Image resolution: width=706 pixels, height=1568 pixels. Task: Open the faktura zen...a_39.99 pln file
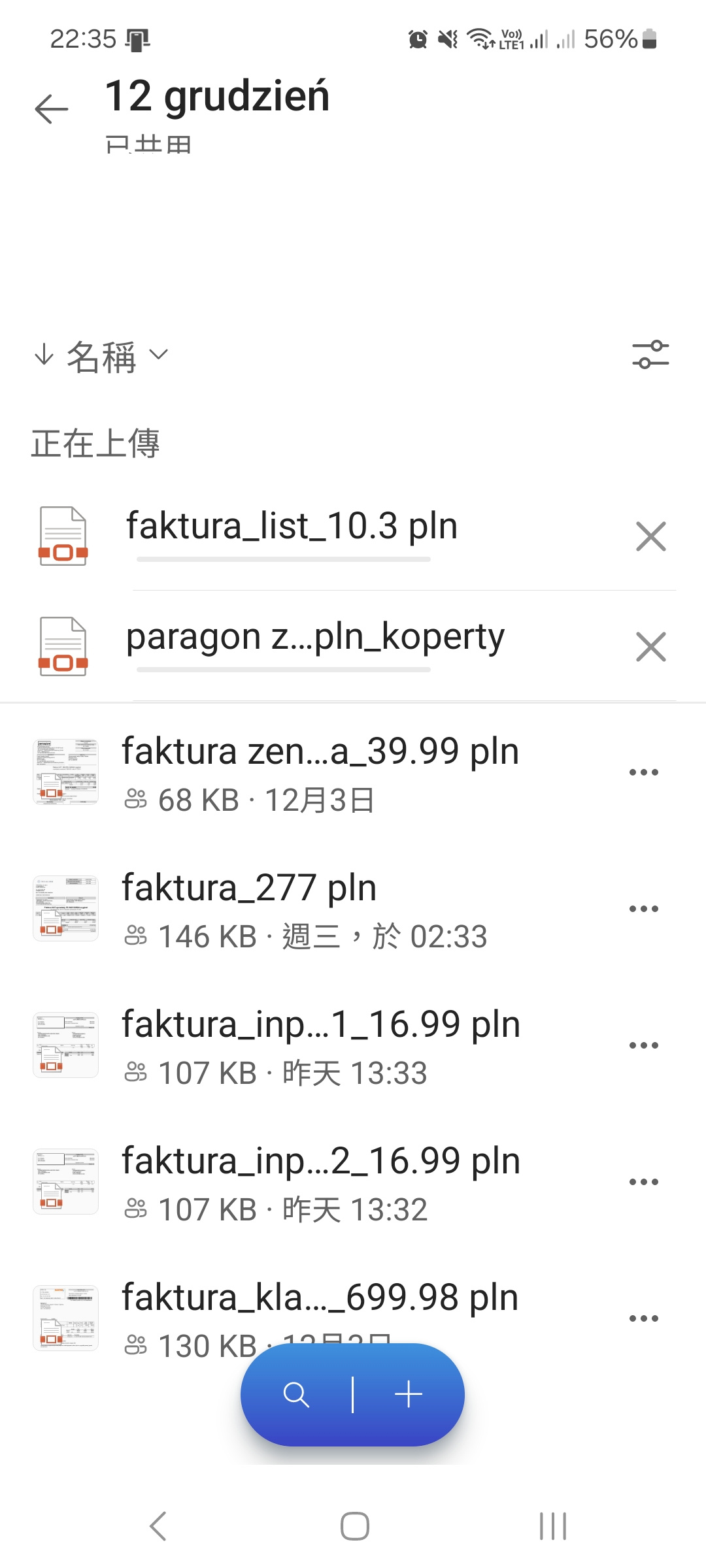click(320, 751)
